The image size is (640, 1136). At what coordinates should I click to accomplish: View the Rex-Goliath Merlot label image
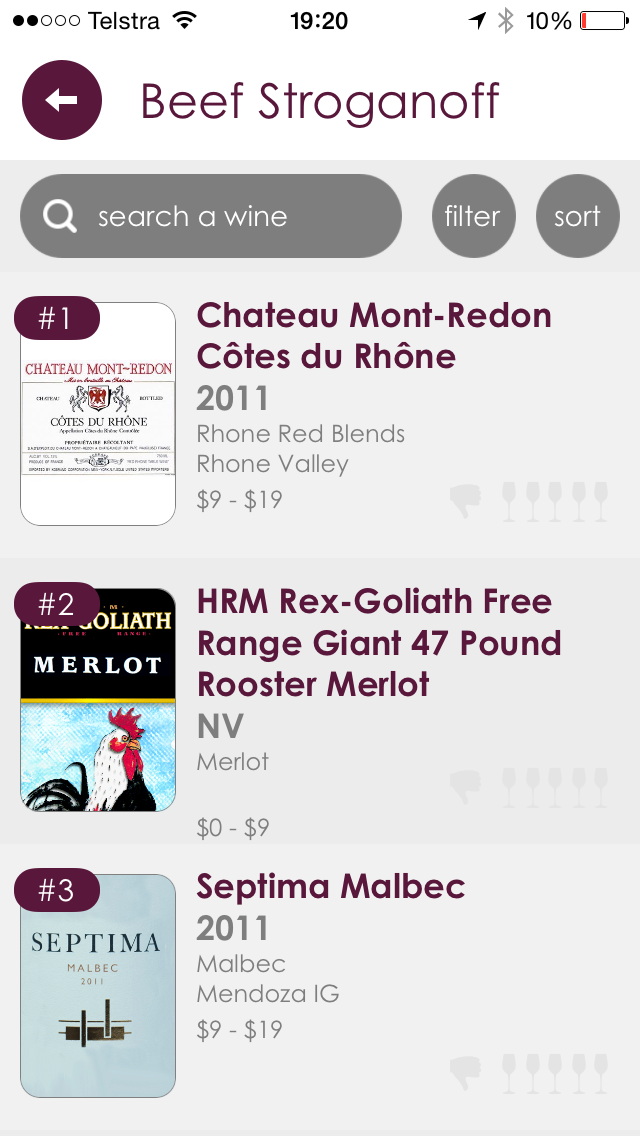pos(98,700)
